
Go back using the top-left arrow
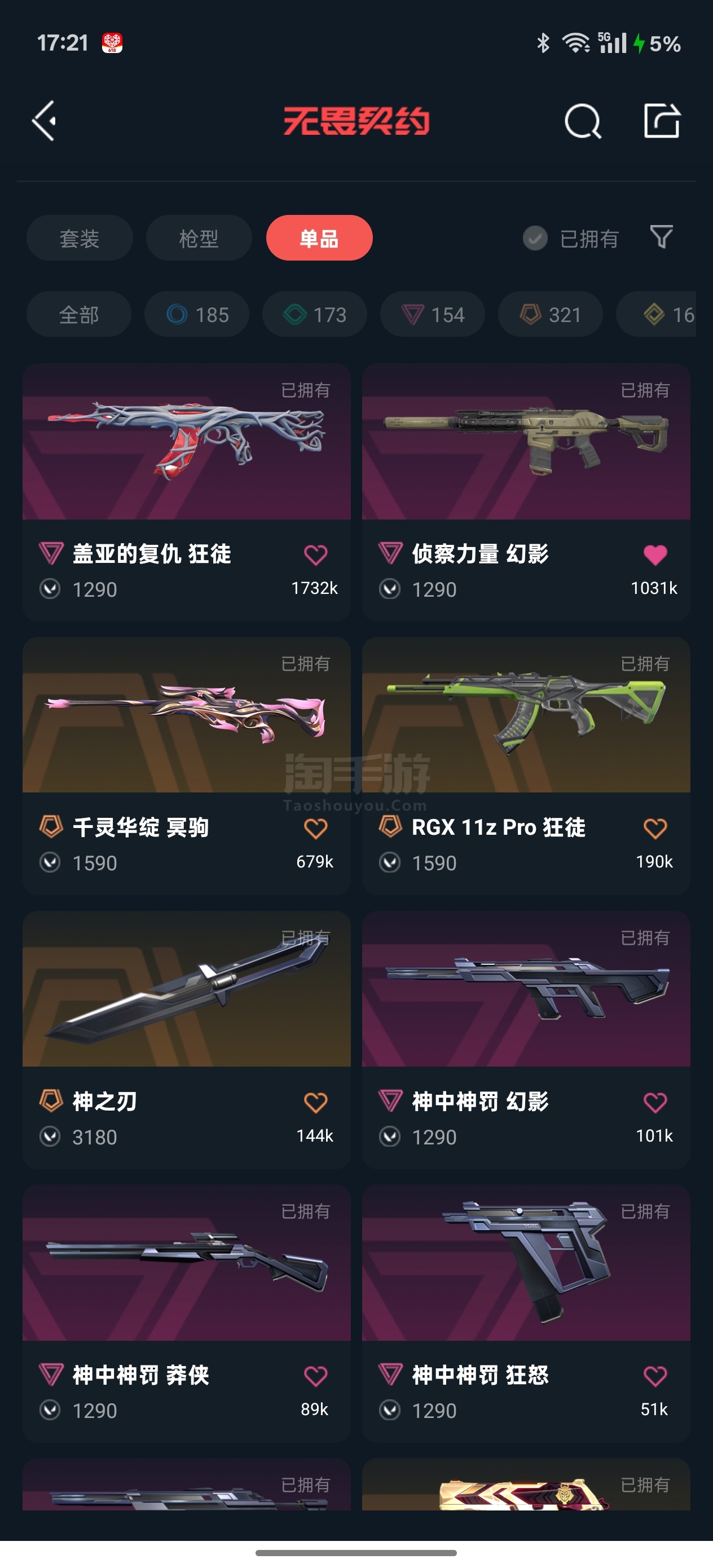tap(44, 121)
